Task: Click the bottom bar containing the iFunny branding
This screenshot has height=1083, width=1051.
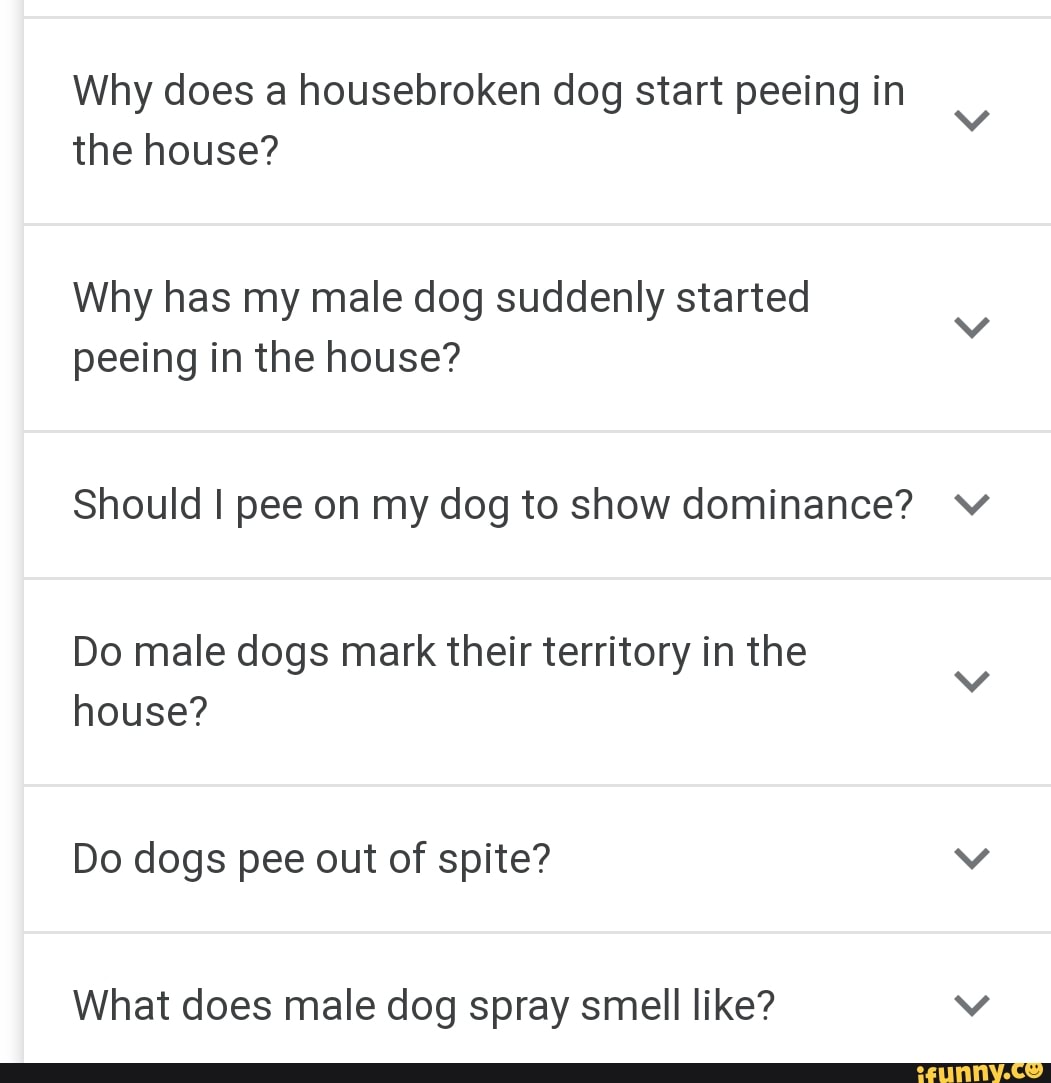Action: tap(525, 1071)
